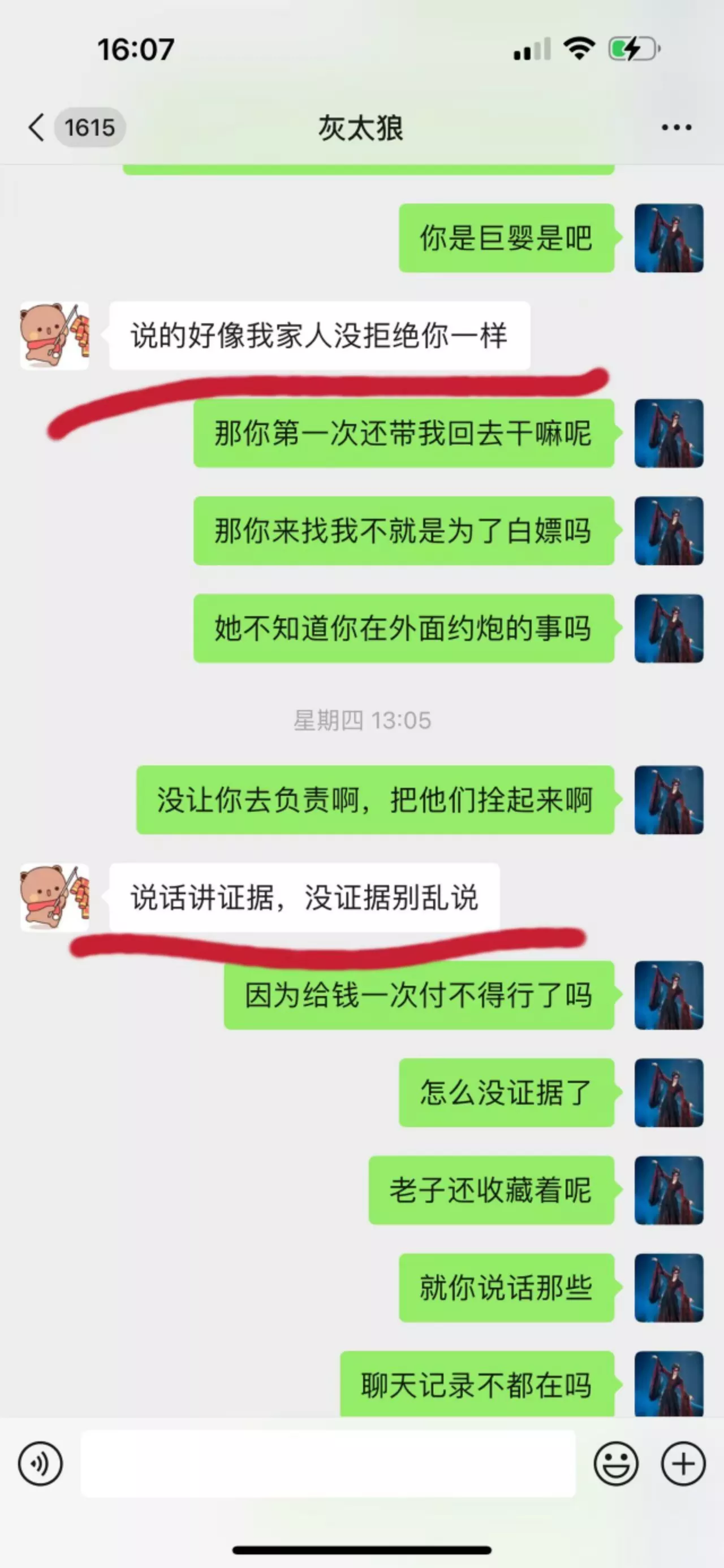Open bear avatar beside 说话讲证据 message
This screenshot has height=1568, width=724.
point(55,897)
